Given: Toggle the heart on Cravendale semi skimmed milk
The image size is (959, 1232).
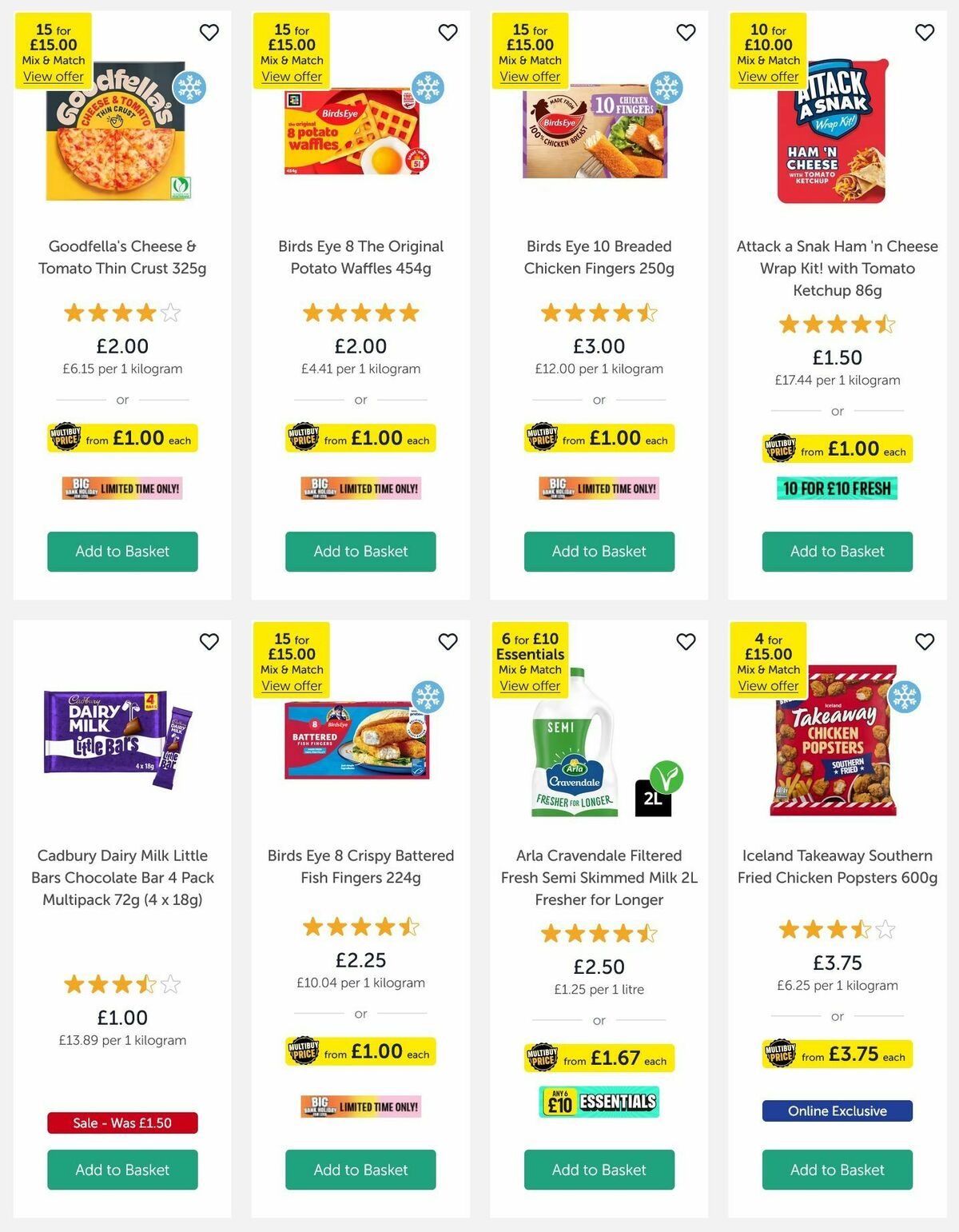Looking at the screenshot, I should [x=685, y=641].
